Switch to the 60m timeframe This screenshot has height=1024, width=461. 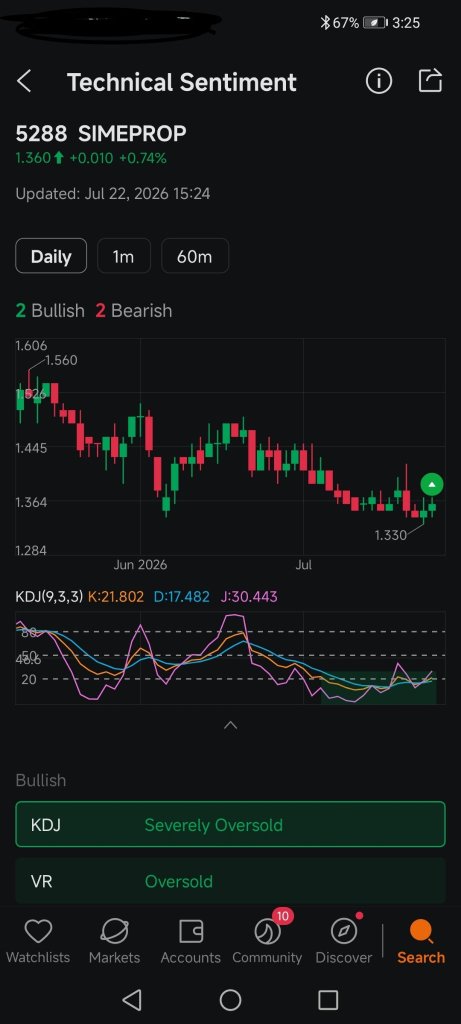pyautogui.click(x=195, y=256)
